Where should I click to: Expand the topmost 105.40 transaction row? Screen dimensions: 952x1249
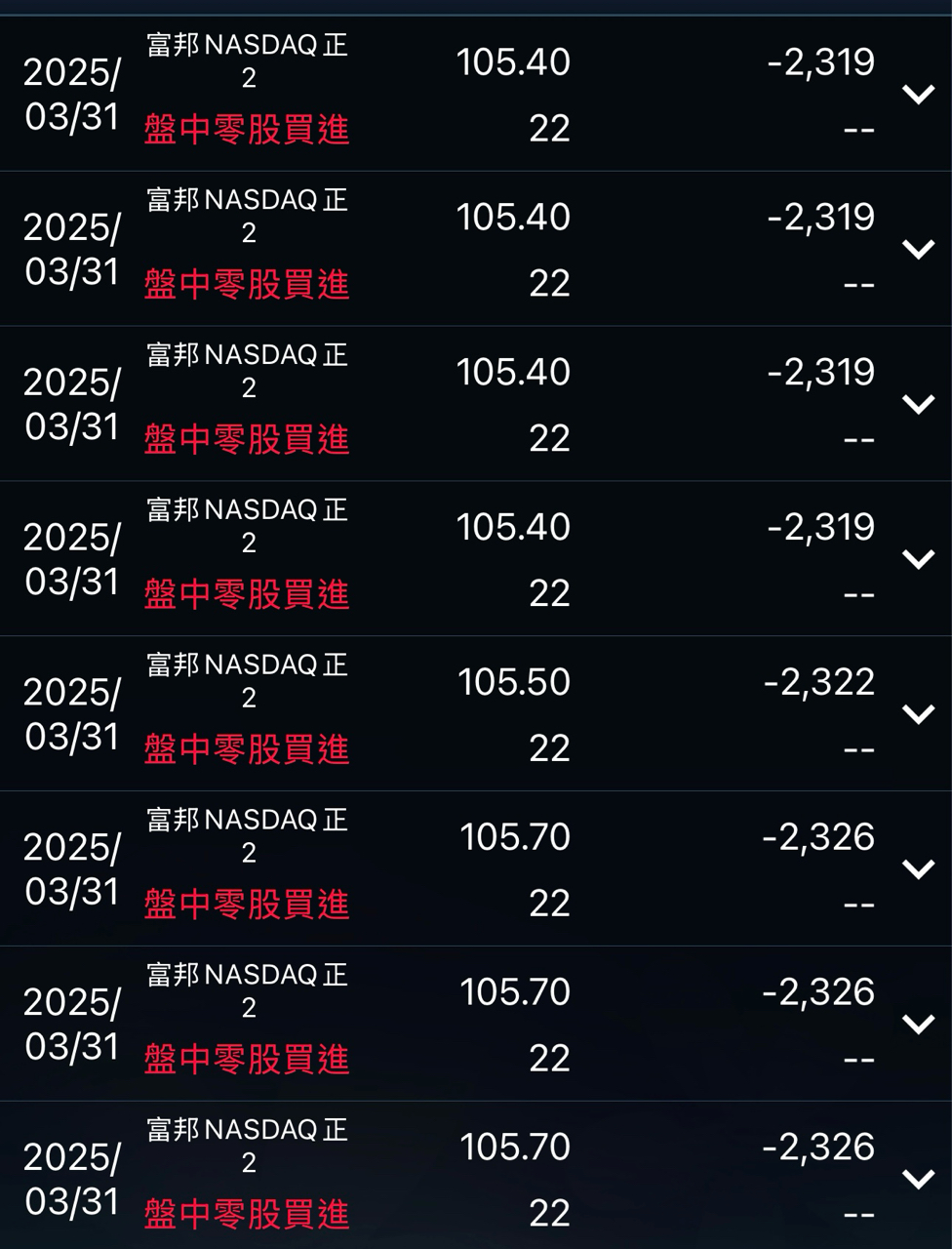(x=918, y=95)
